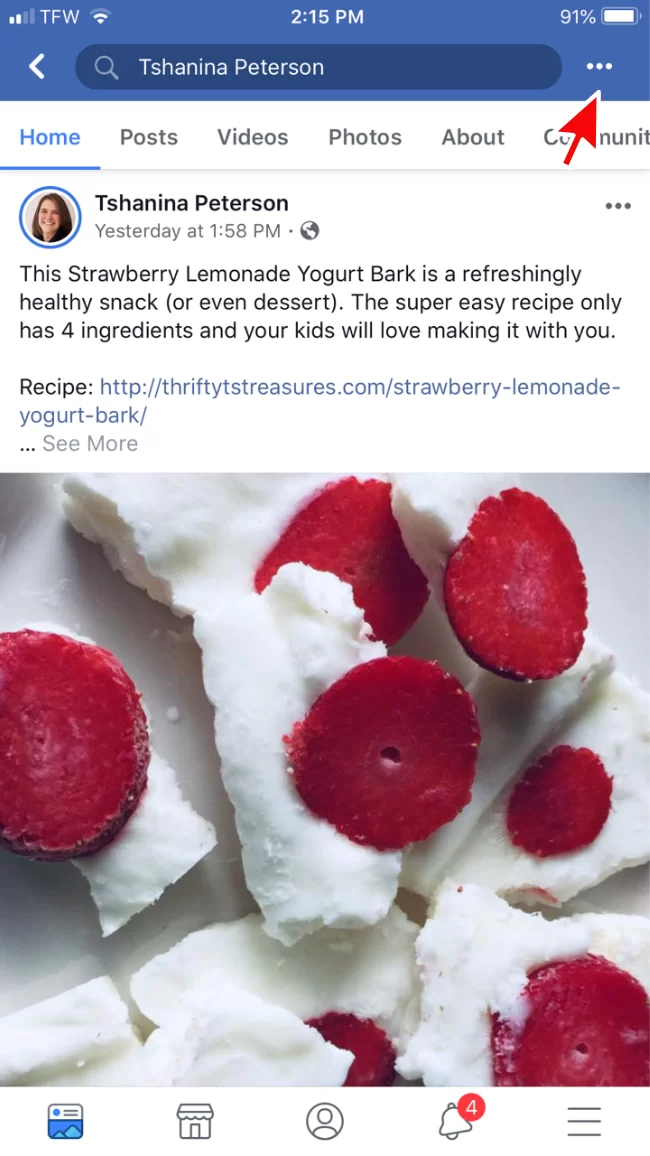650x1156 pixels.
Task: Switch to the Videos tab
Action: pos(253,137)
